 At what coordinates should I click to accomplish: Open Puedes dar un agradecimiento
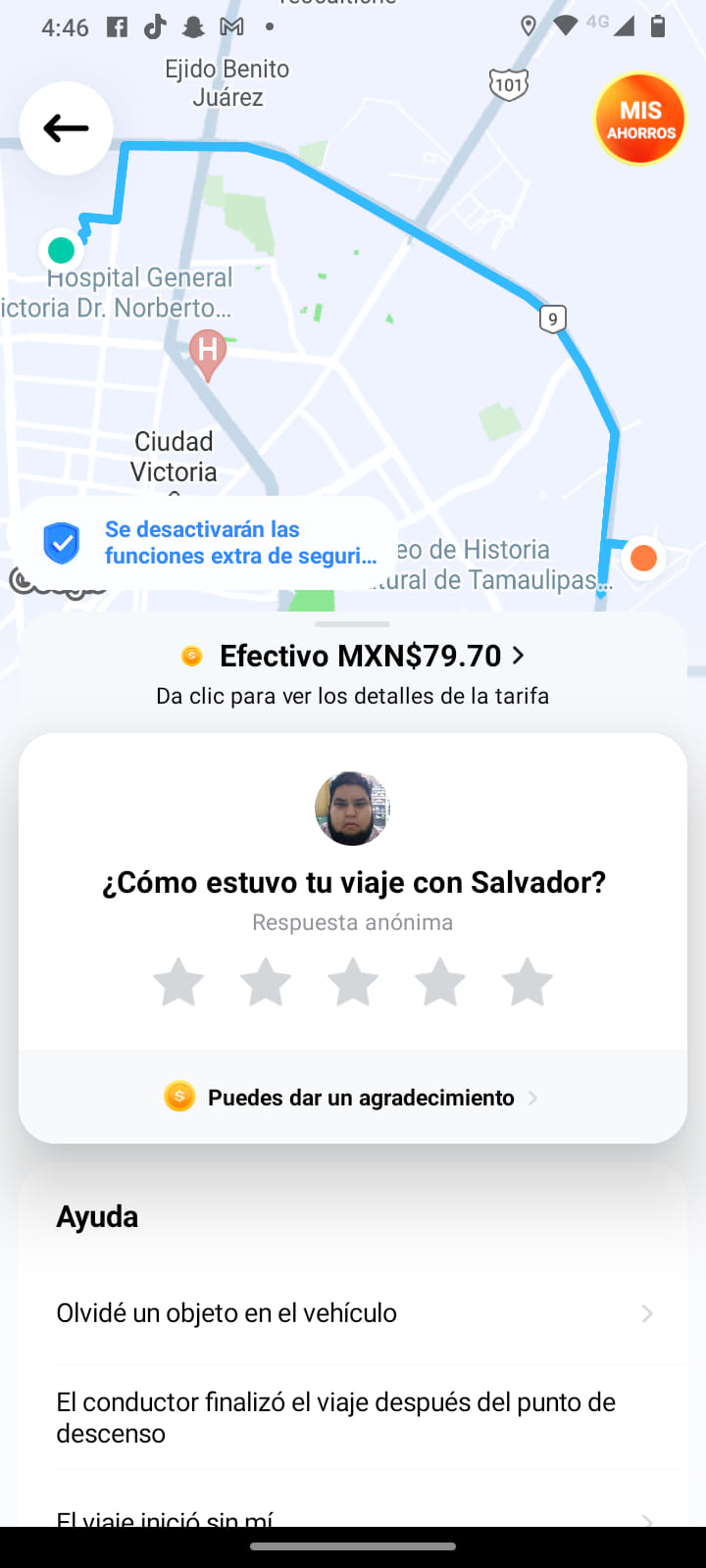tap(353, 1098)
